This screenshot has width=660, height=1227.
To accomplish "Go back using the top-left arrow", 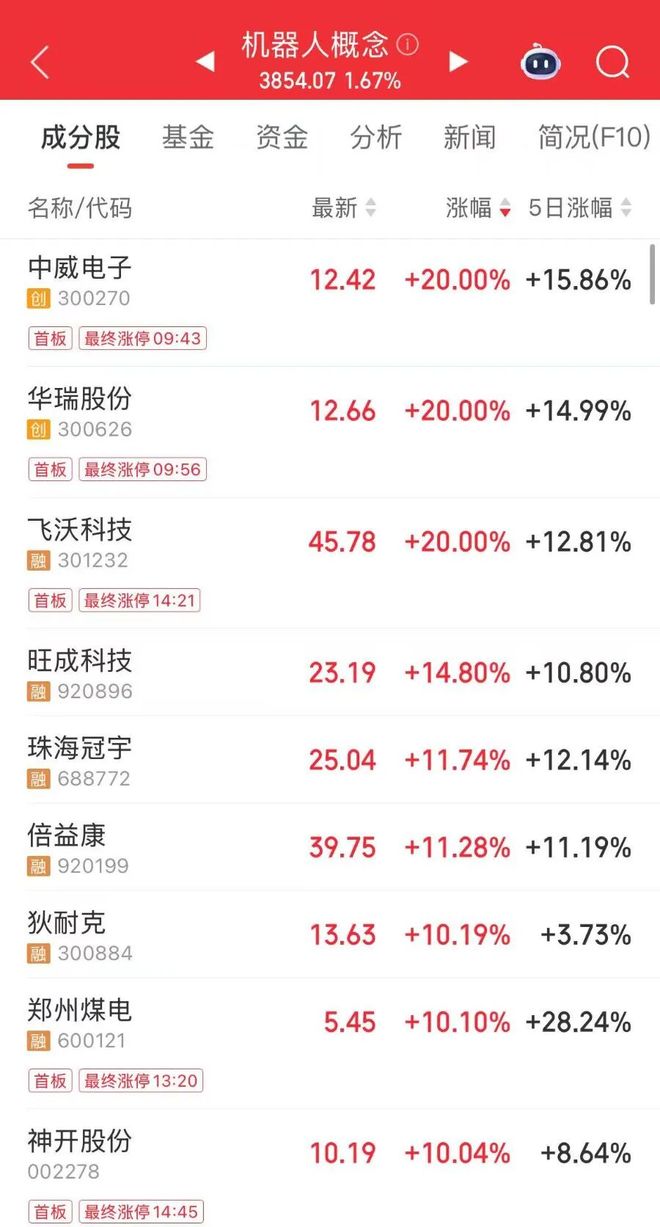I will click(x=40, y=62).
